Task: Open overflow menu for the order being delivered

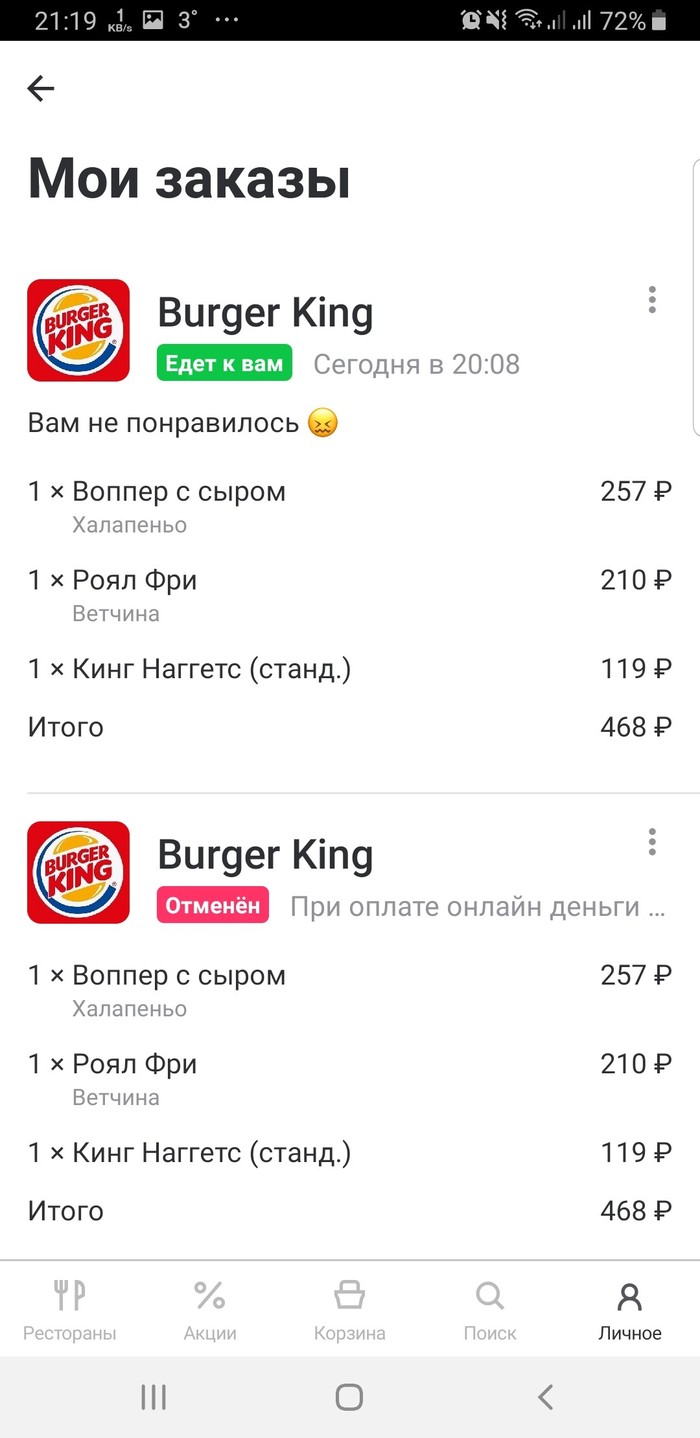Action: (x=652, y=300)
